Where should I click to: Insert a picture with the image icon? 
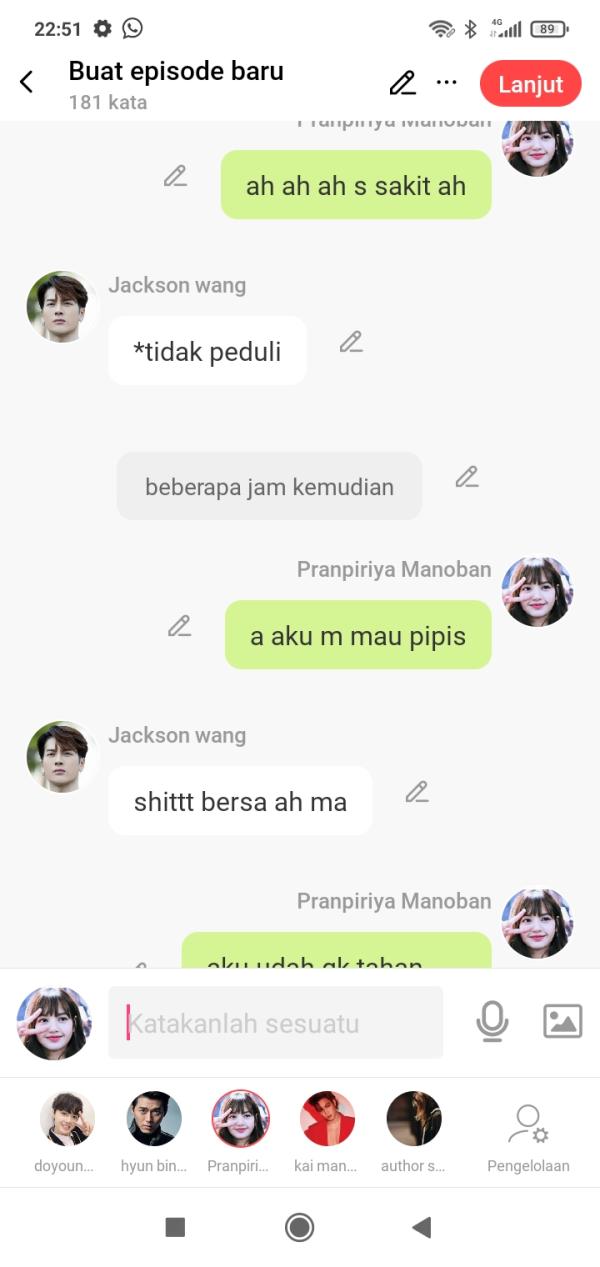[x=562, y=1022]
